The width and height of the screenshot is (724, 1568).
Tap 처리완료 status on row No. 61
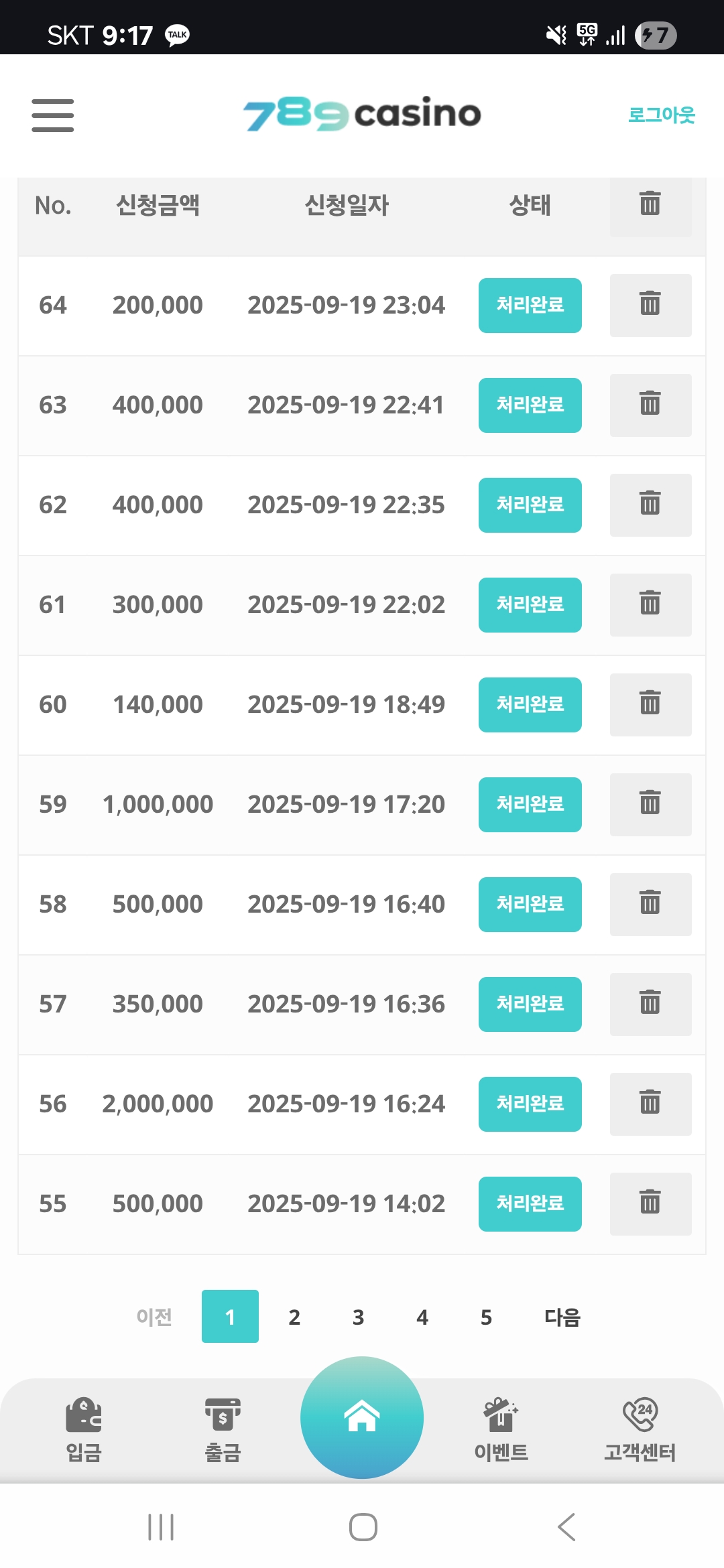pyautogui.click(x=530, y=605)
